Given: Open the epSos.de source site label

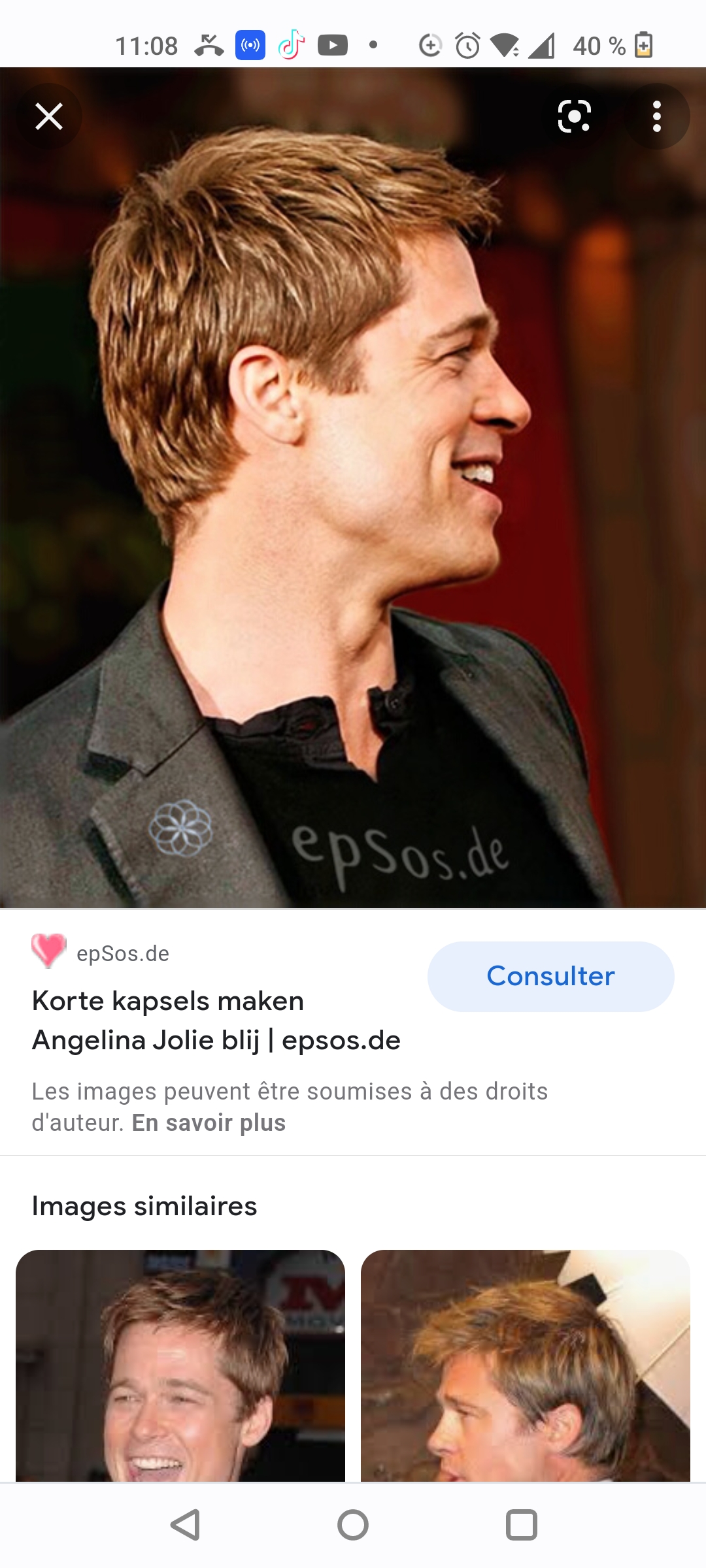Looking at the screenshot, I should pyautogui.click(x=123, y=954).
